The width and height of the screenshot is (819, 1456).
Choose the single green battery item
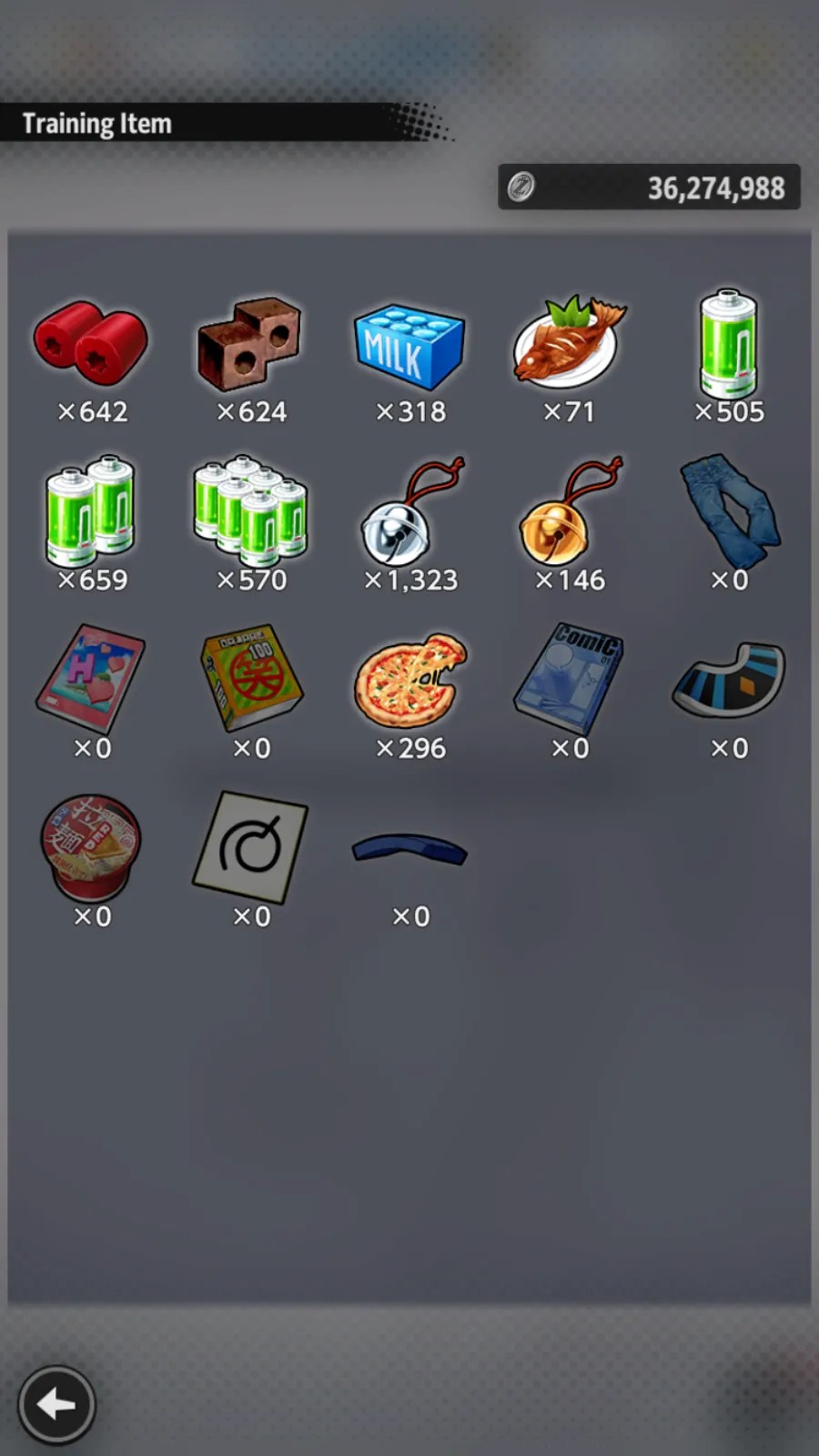pos(729,343)
